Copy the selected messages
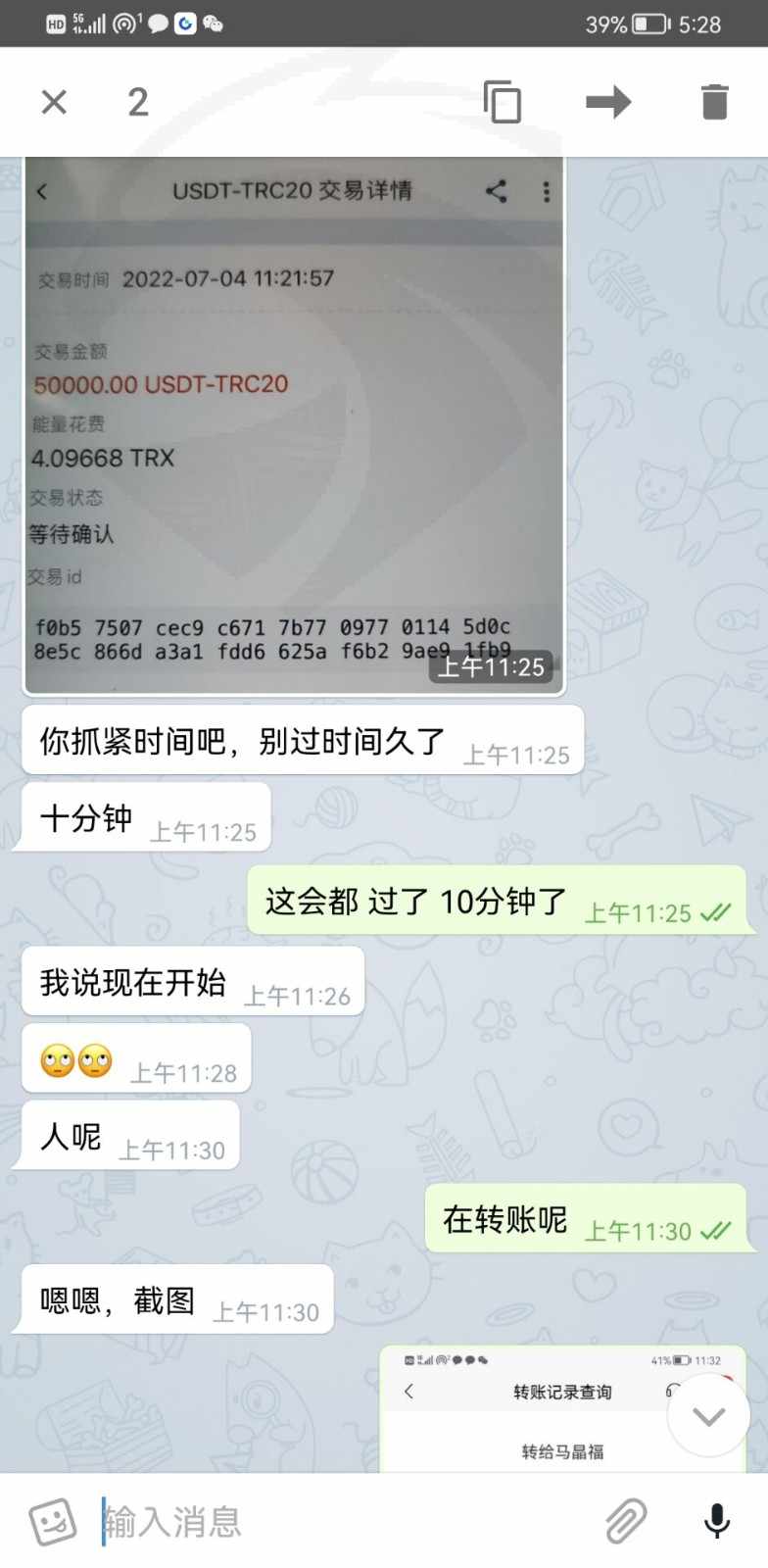Screen dimensions: 768x1568 [503, 102]
